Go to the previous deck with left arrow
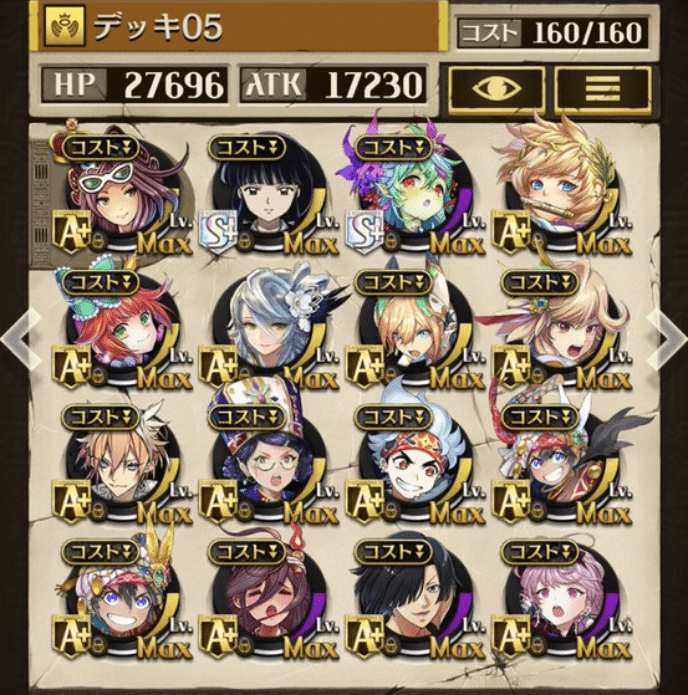Screen dimensions: 688x695 coord(20,340)
